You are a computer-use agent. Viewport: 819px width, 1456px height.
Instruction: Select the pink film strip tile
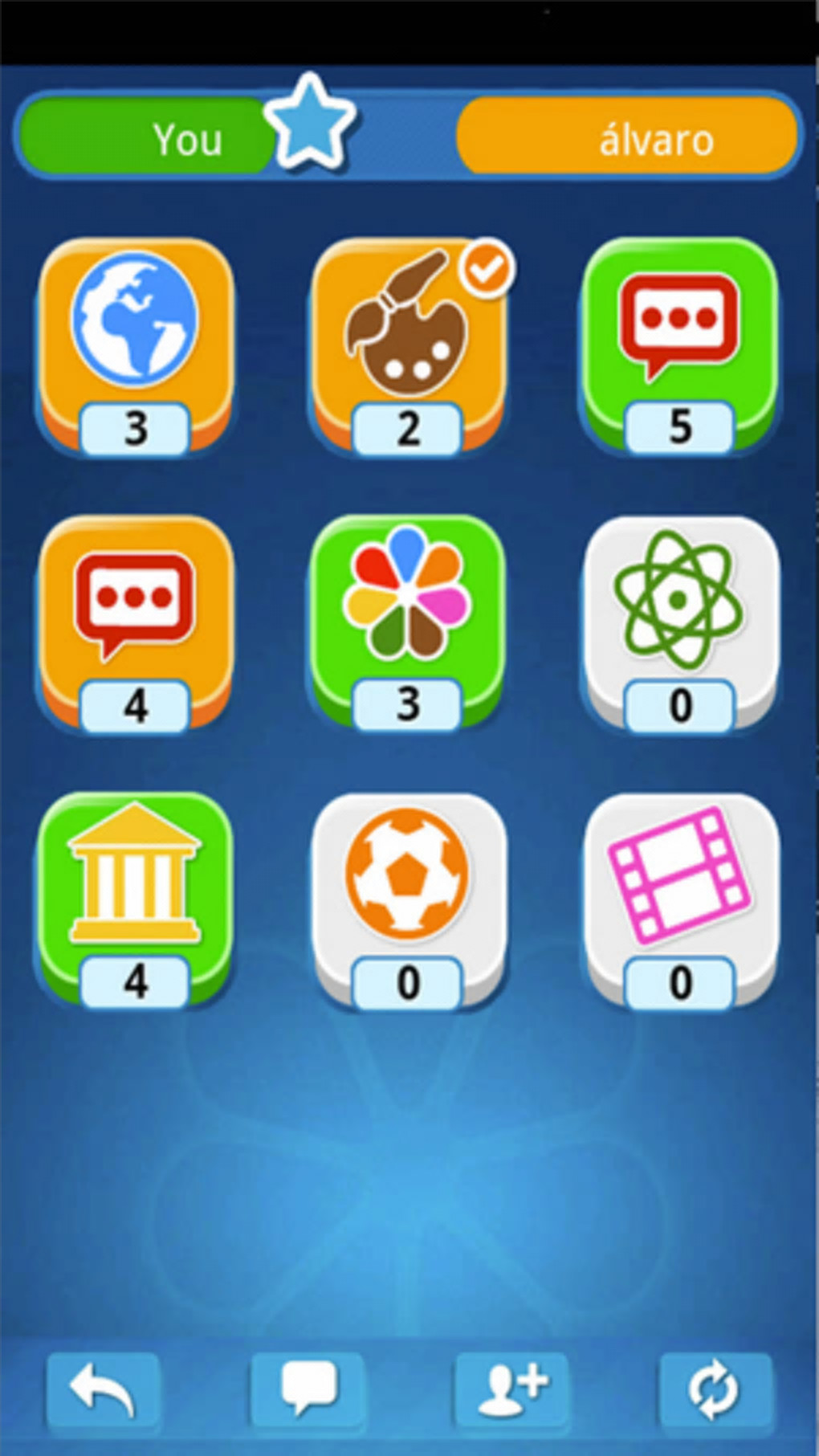point(679,891)
